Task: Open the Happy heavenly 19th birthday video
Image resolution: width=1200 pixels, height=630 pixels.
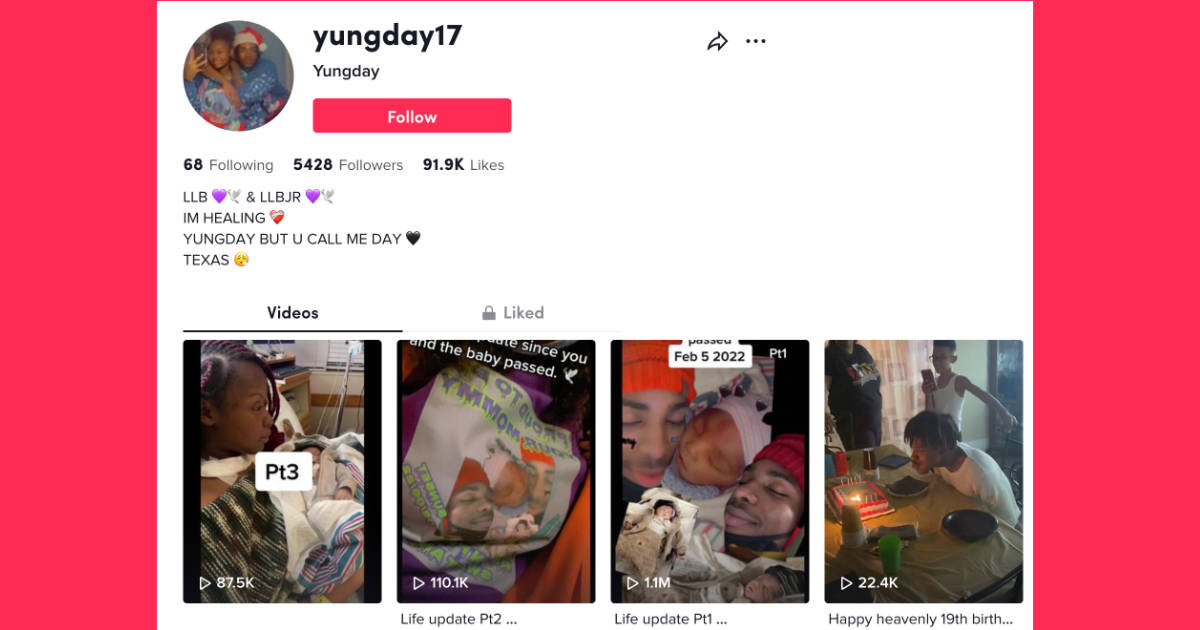Action: click(x=923, y=471)
